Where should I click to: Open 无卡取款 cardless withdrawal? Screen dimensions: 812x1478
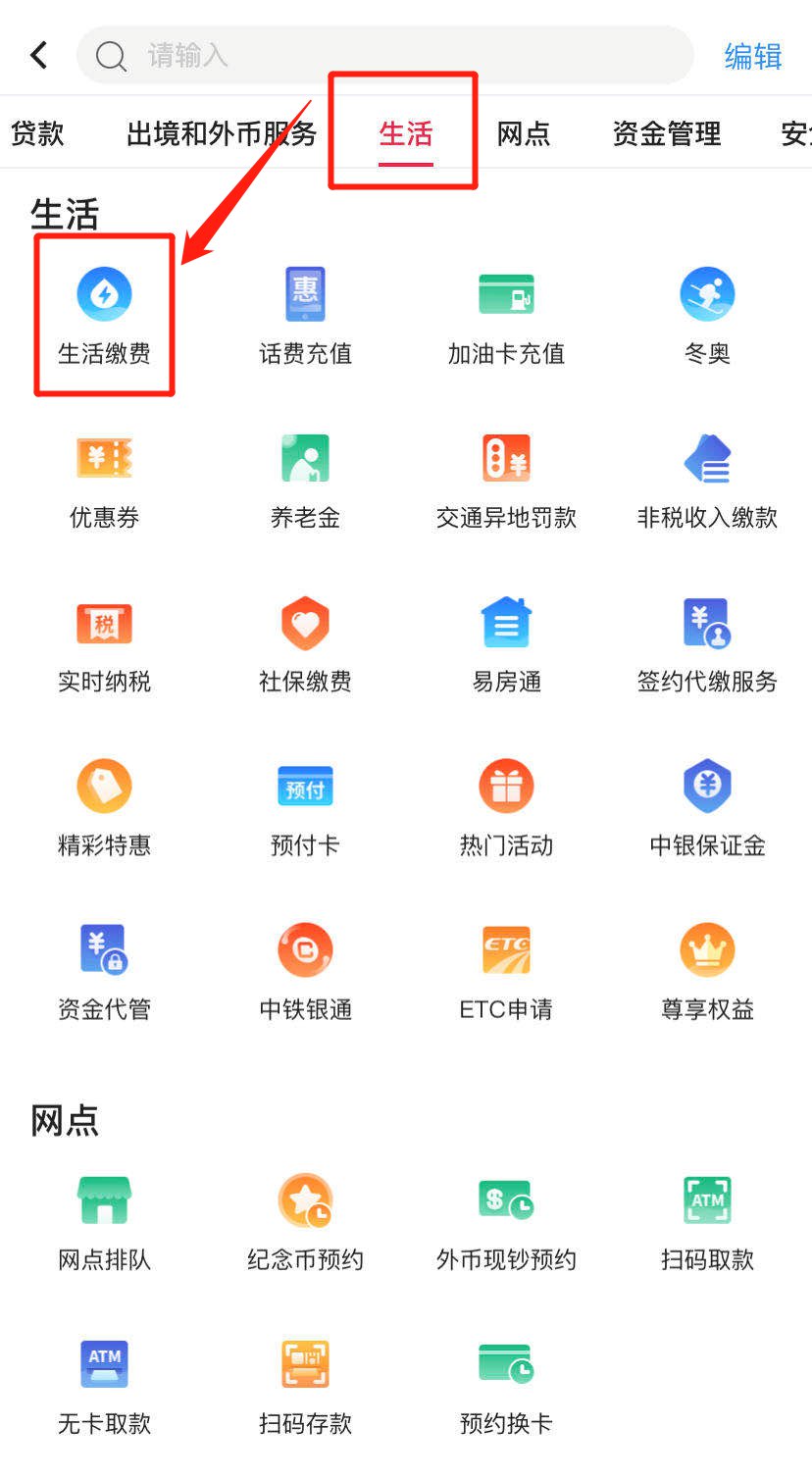[x=104, y=1385]
